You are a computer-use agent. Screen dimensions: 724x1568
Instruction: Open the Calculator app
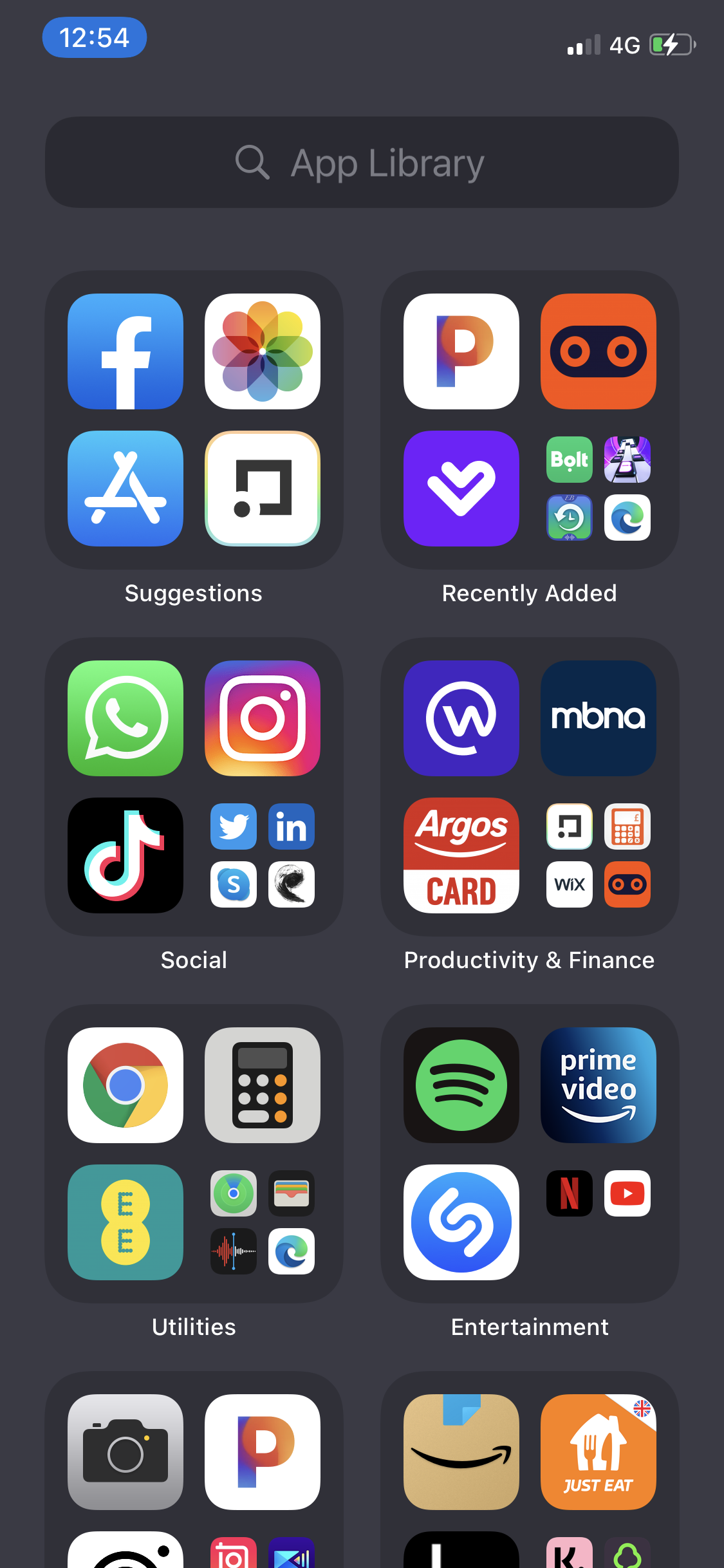point(263,1085)
